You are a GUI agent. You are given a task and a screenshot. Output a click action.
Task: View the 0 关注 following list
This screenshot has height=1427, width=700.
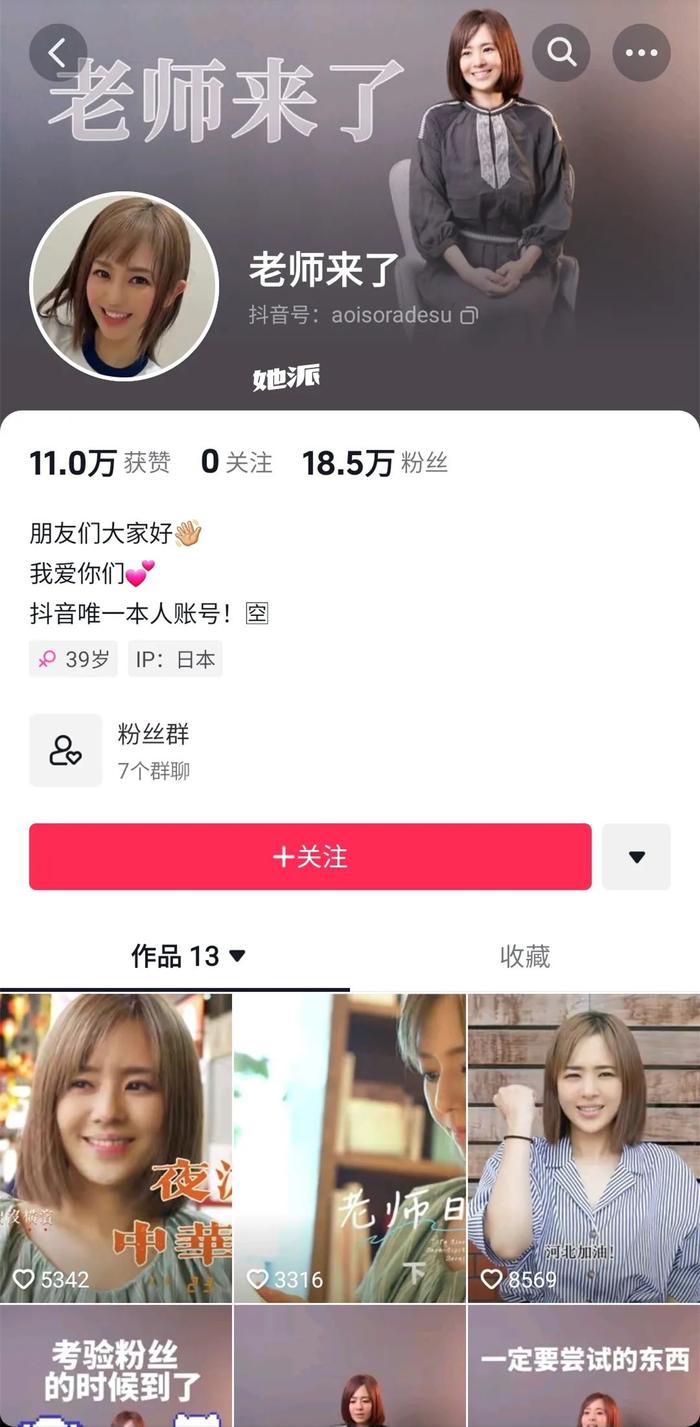coord(236,463)
